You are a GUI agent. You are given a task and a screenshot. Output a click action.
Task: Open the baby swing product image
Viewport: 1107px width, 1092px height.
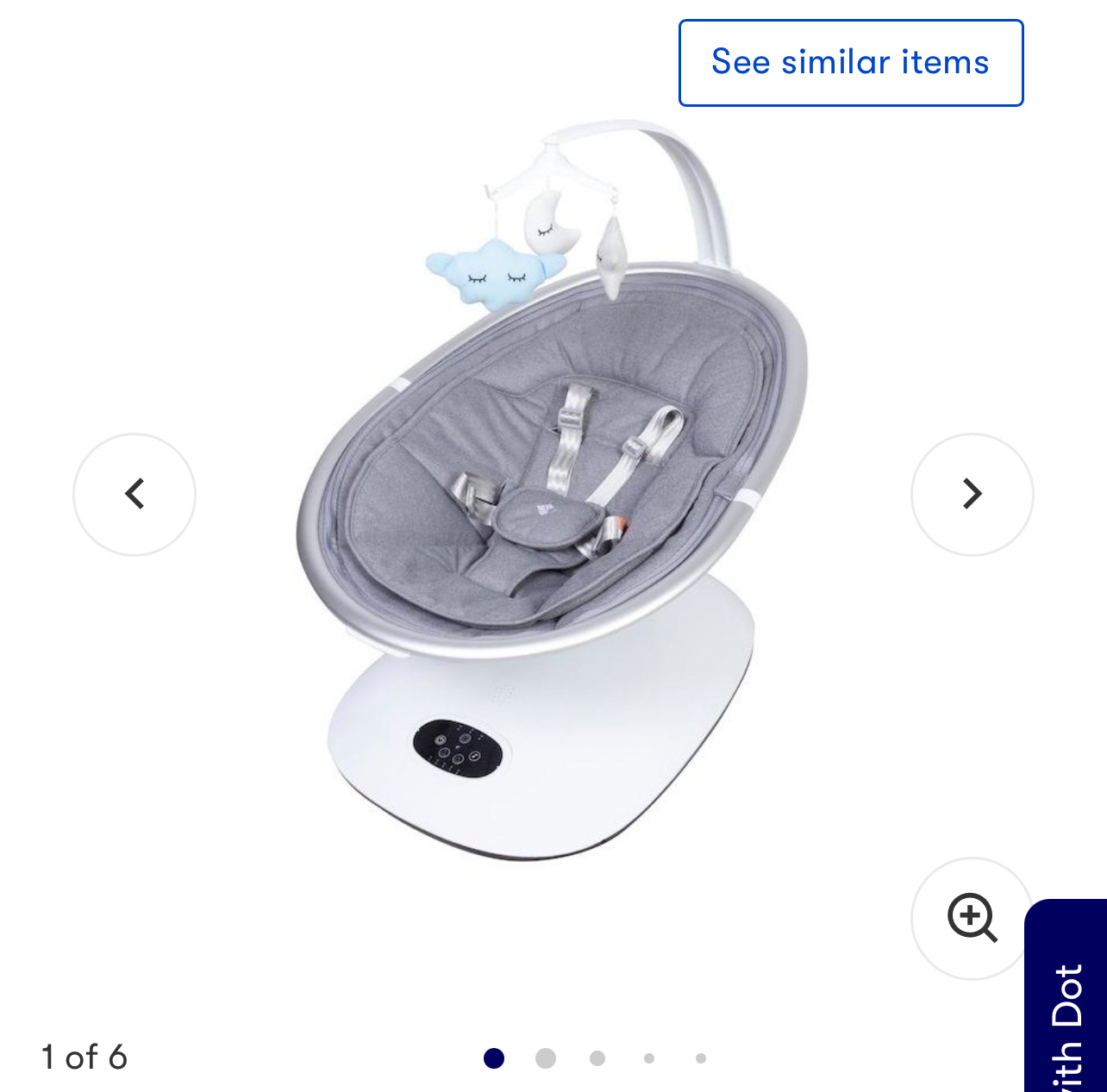pos(552,491)
